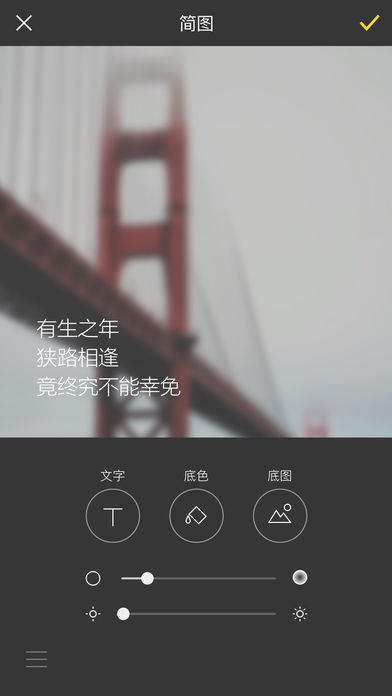Open the three-line menu

point(36,659)
